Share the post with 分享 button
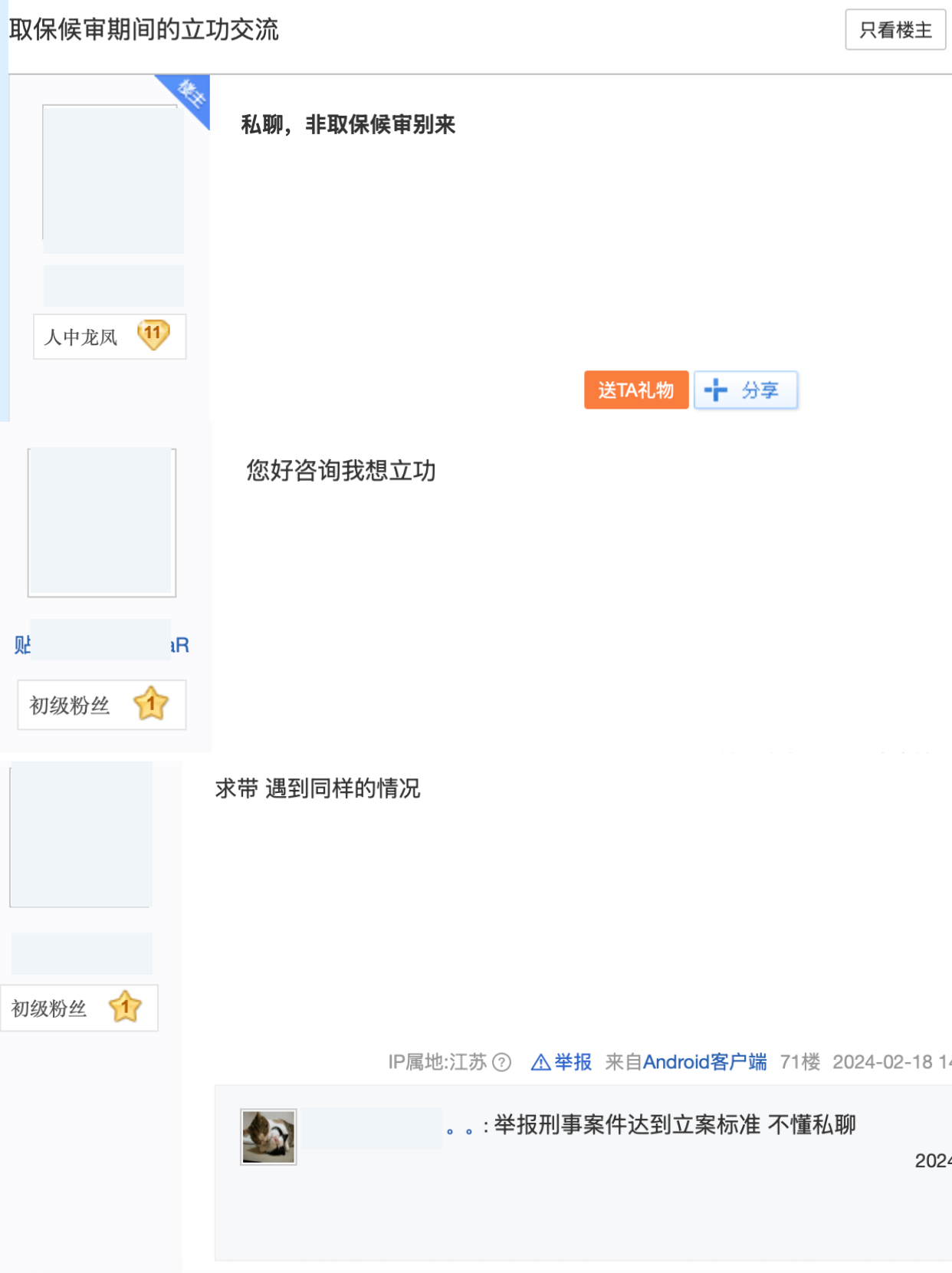The height and width of the screenshot is (1273, 952). coord(745,390)
